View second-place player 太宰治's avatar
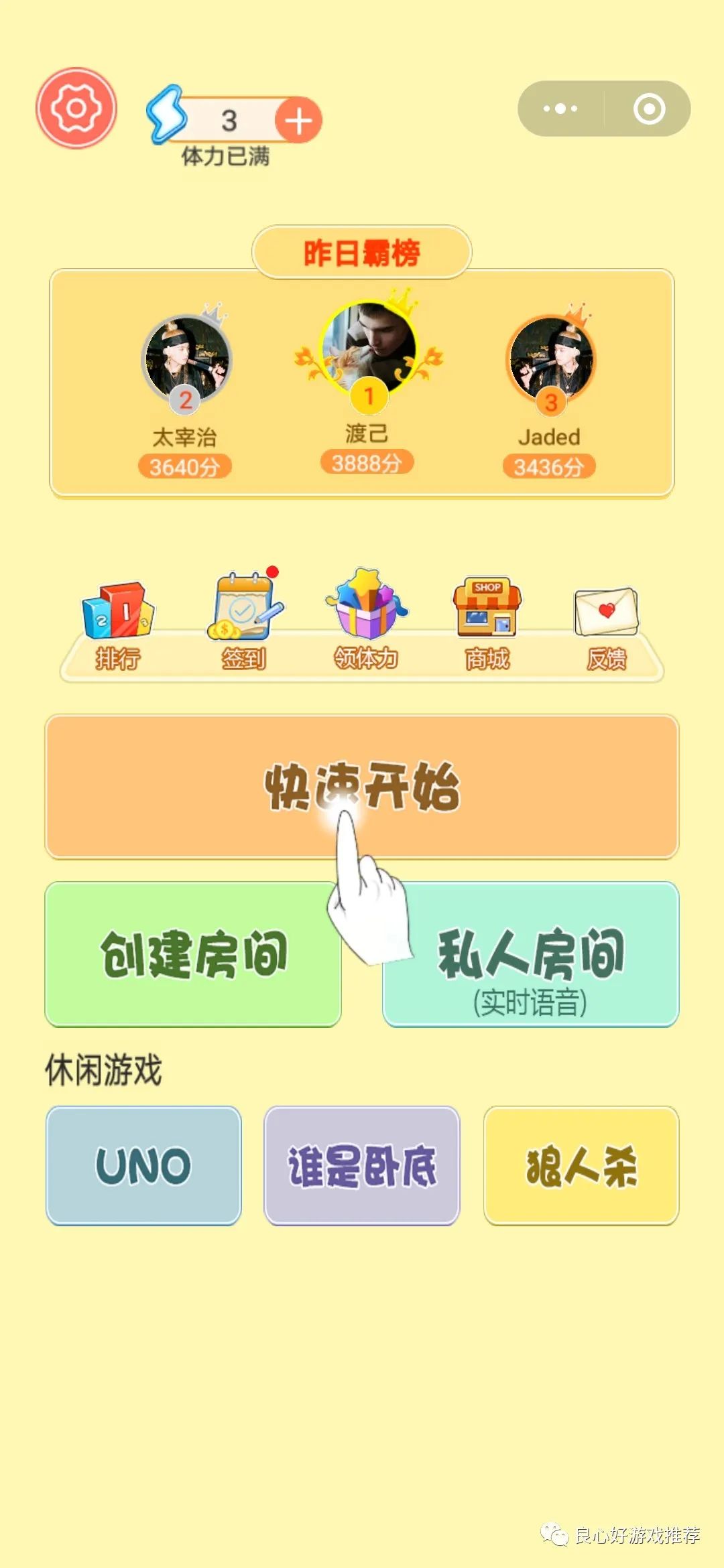Image resolution: width=724 pixels, height=1568 pixels. click(x=186, y=358)
